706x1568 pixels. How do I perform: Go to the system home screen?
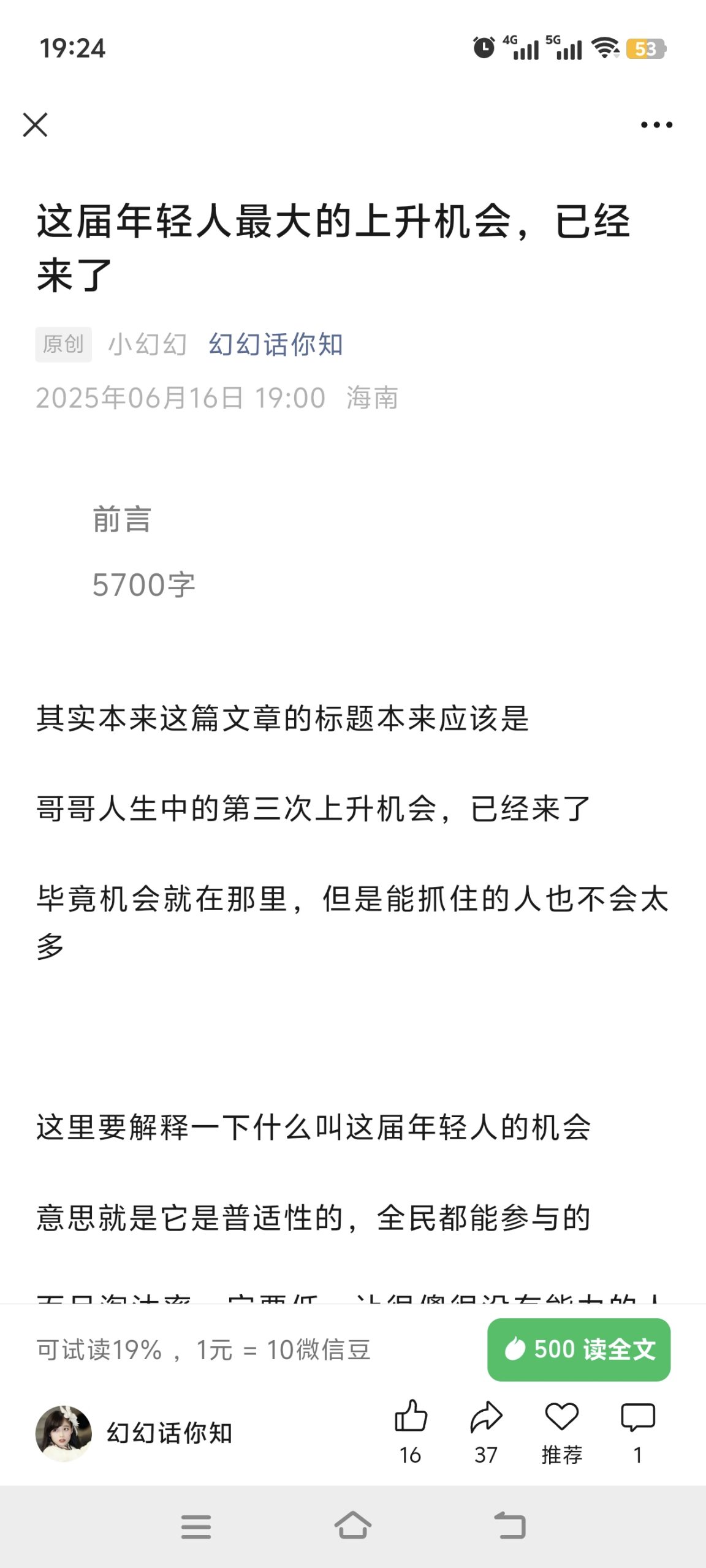tap(353, 1526)
